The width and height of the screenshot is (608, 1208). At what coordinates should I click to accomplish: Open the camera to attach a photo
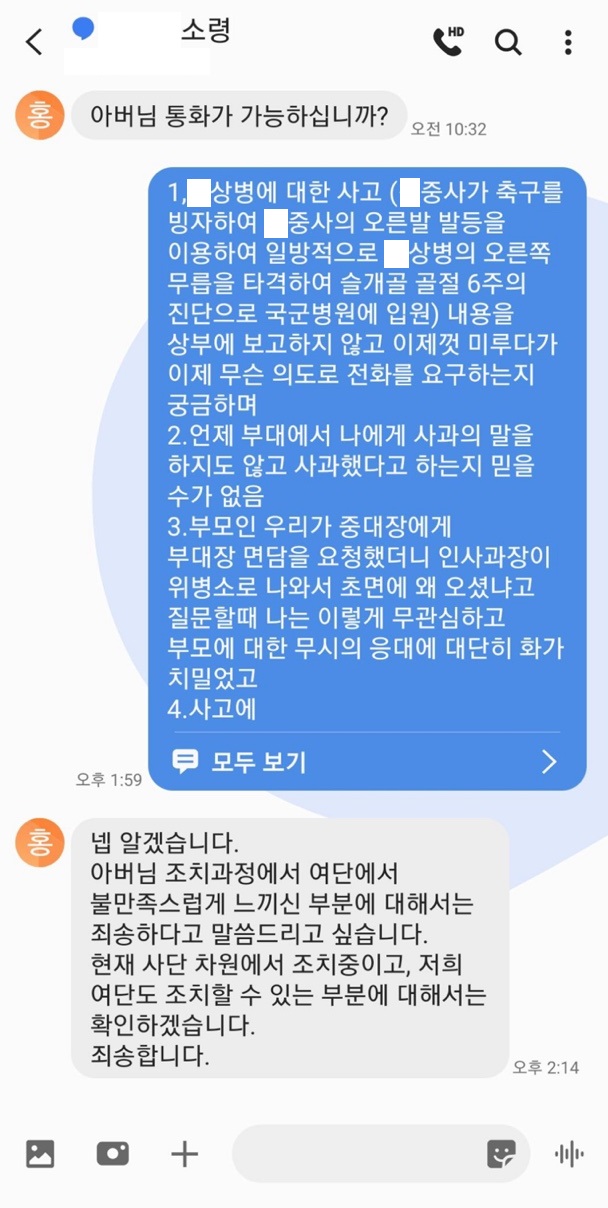point(112,1154)
